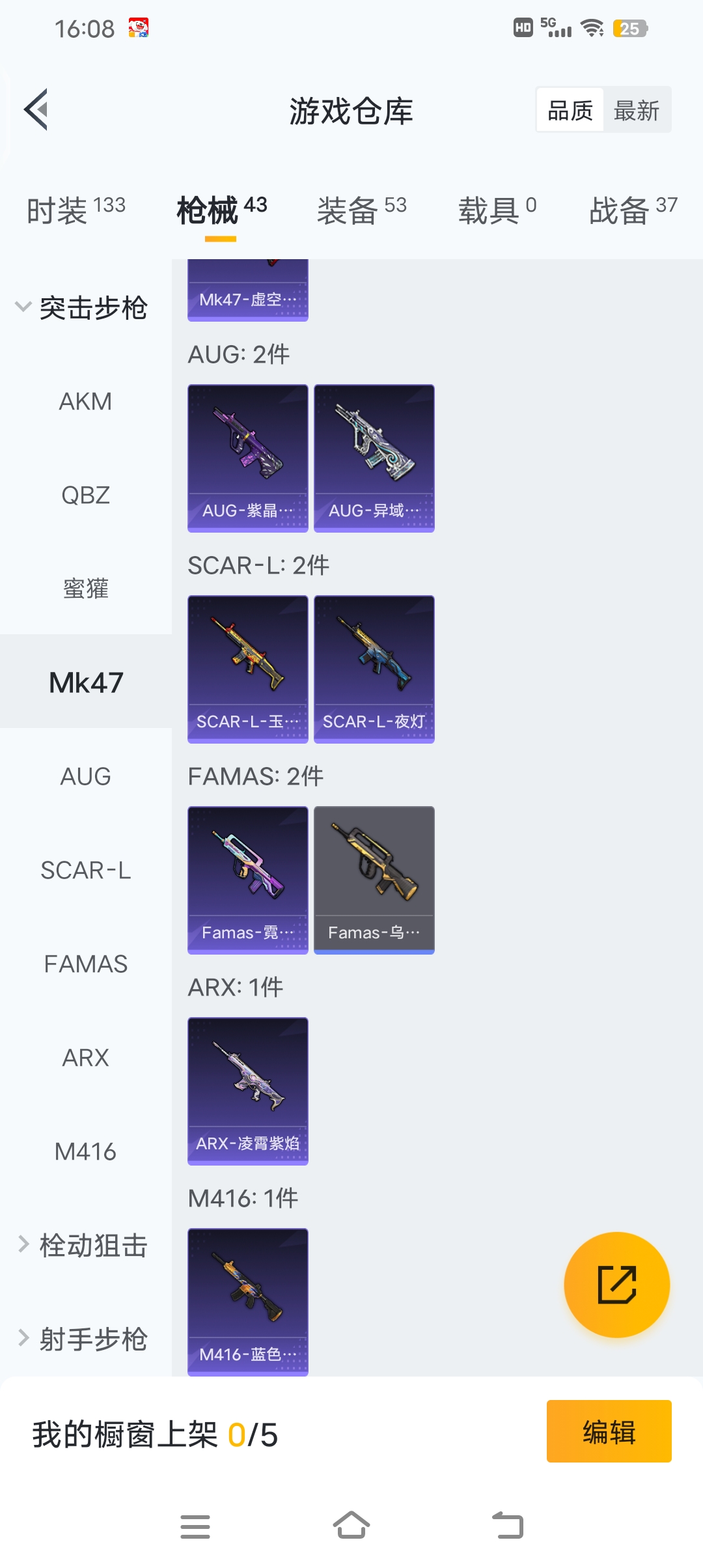Viewport: 703px width, 1568px height.
Task: Go to the system home screen
Action: click(x=351, y=1526)
